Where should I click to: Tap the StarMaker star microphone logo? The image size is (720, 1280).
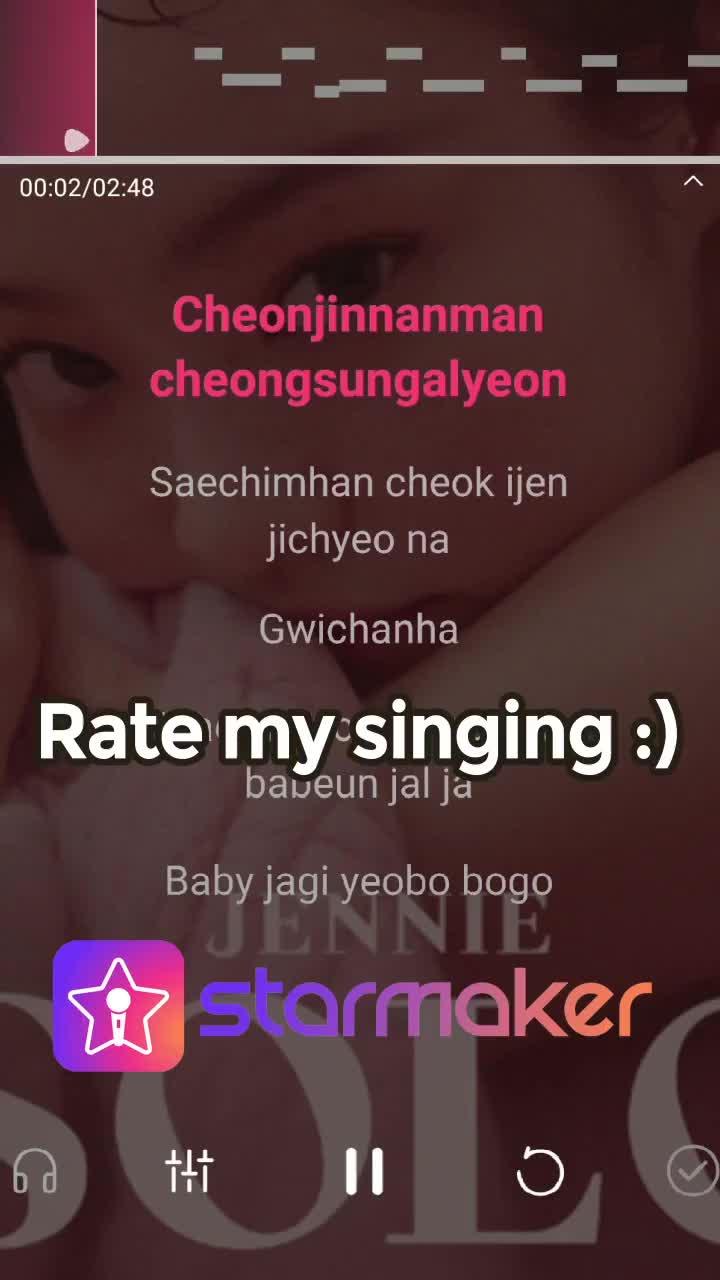click(119, 1004)
